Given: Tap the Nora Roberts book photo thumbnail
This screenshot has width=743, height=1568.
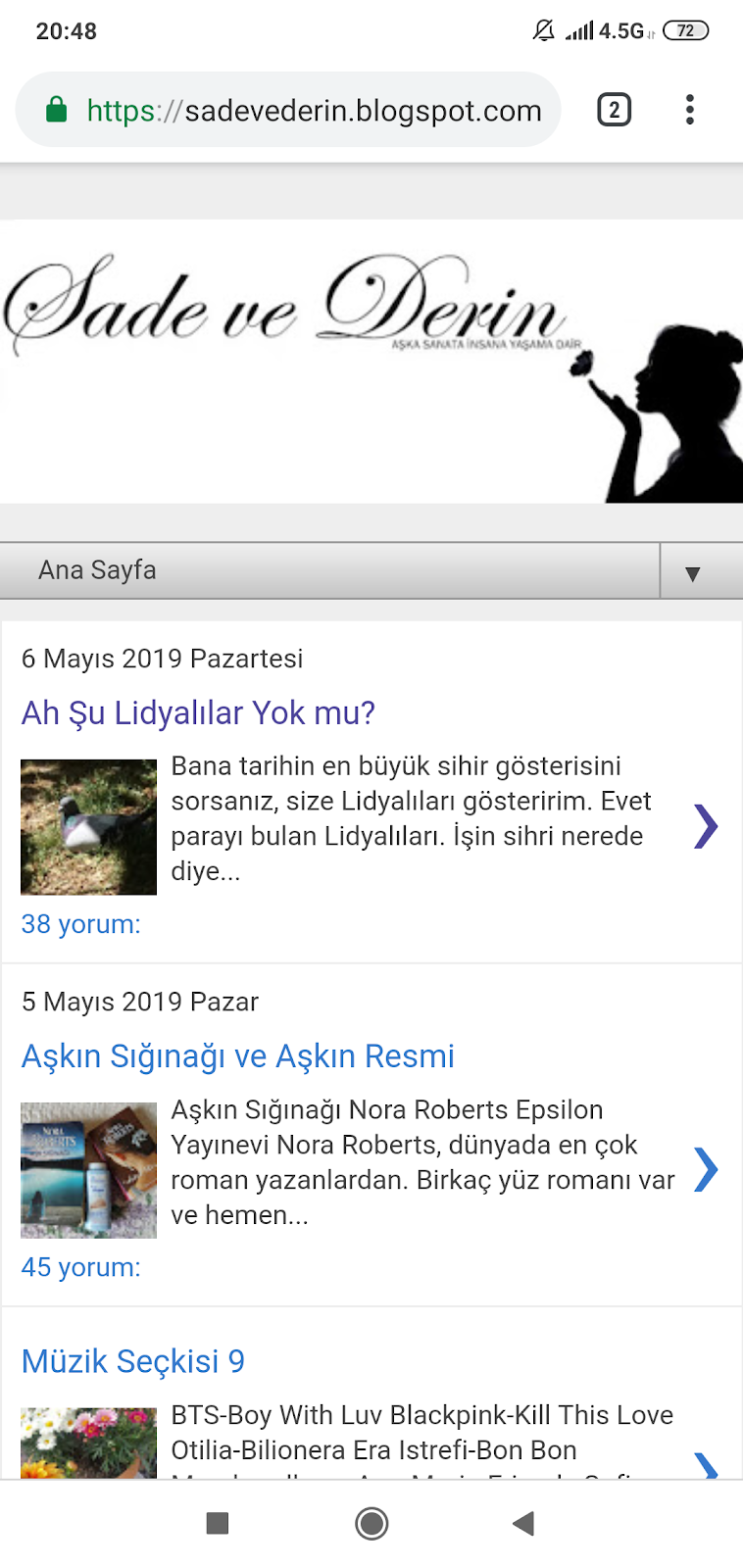Looking at the screenshot, I should pos(88,1170).
